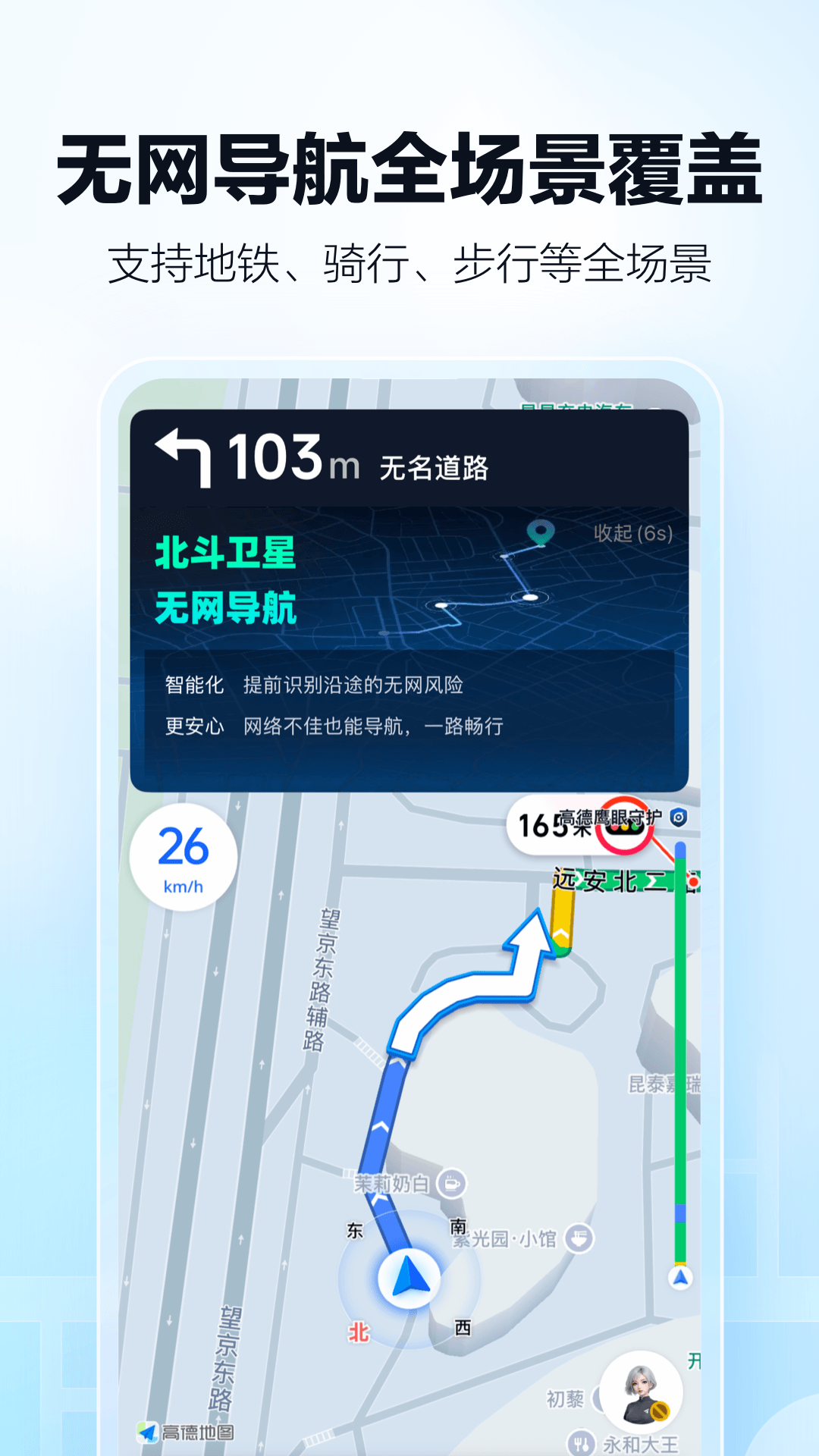Tap the 永和大王 fork-and-spoon POI icon
This screenshot has height=1456, width=819.
pyautogui.click(x=581, y=1444)
